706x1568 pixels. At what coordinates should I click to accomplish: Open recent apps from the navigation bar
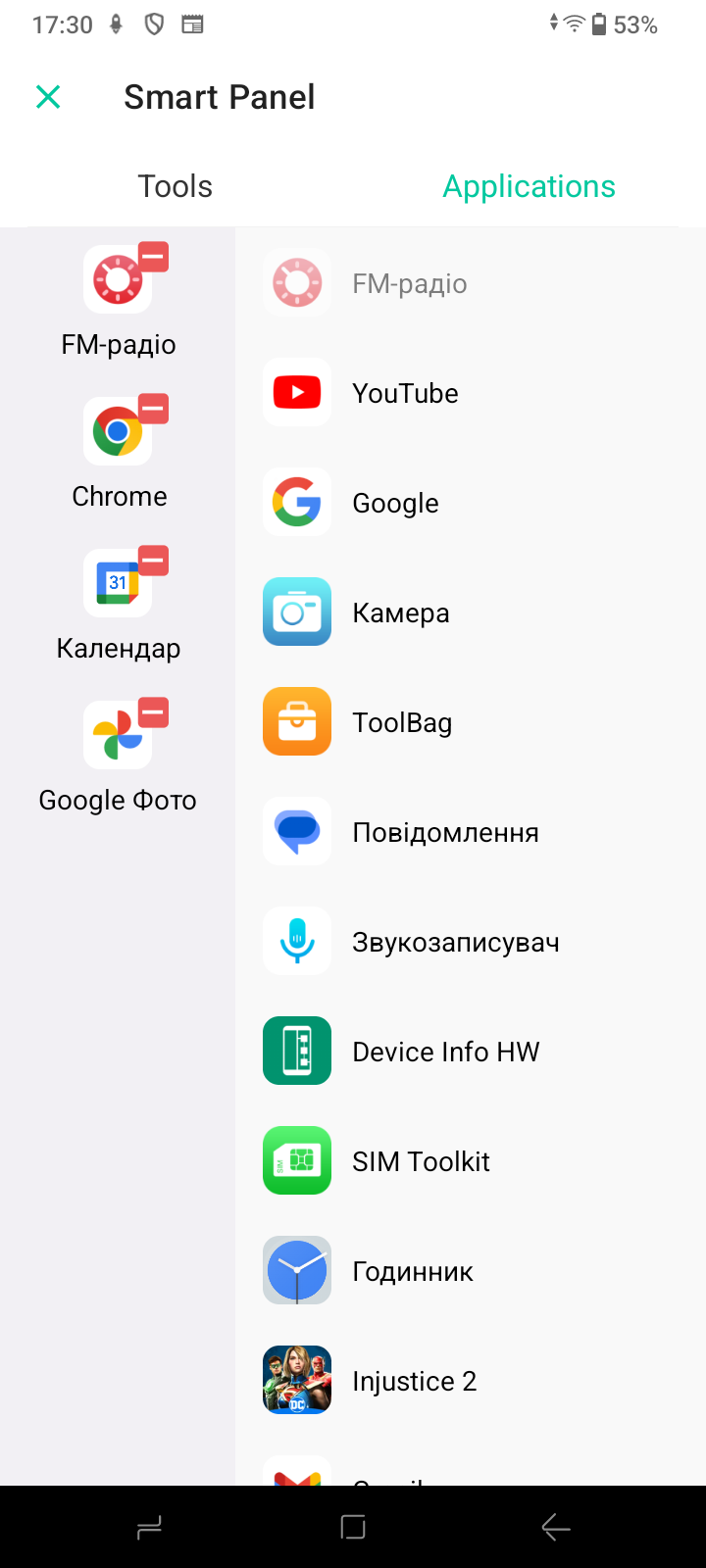[150, 1527]
